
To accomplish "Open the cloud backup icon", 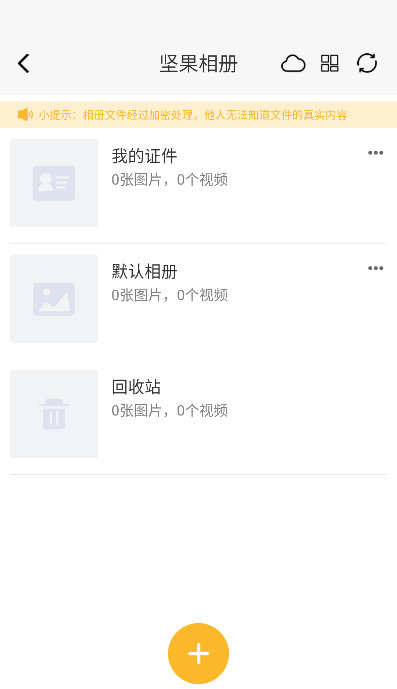I will pos(293,64).
